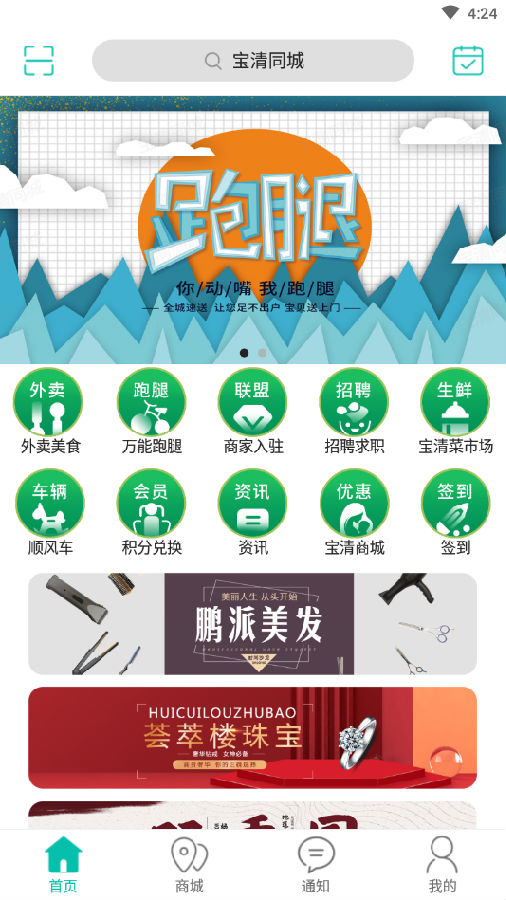
Task: Open the 荟萃楼珠宝 jewelry banner
Action: (252, 738)
